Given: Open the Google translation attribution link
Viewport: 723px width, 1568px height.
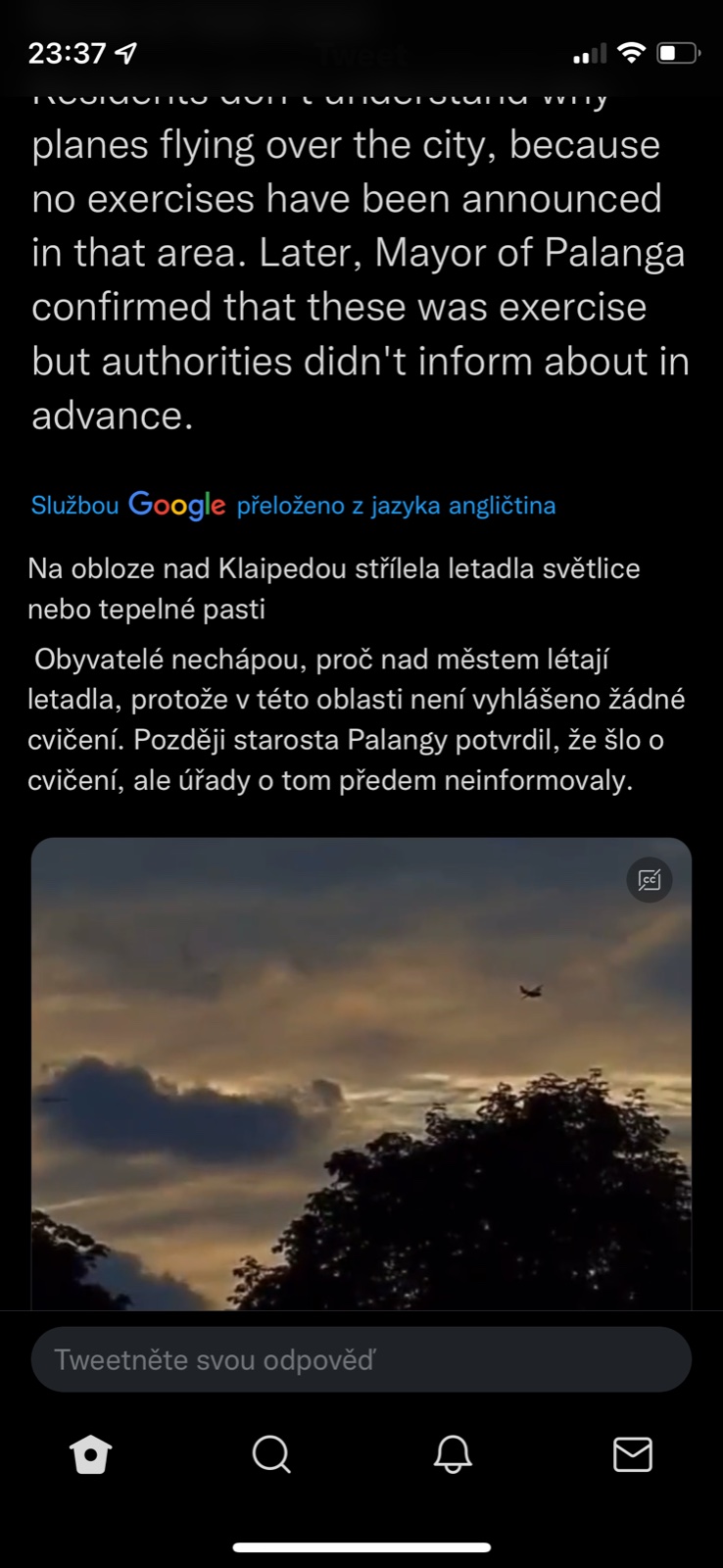Looking at the screenshot, I should click(x=293, y=506).
